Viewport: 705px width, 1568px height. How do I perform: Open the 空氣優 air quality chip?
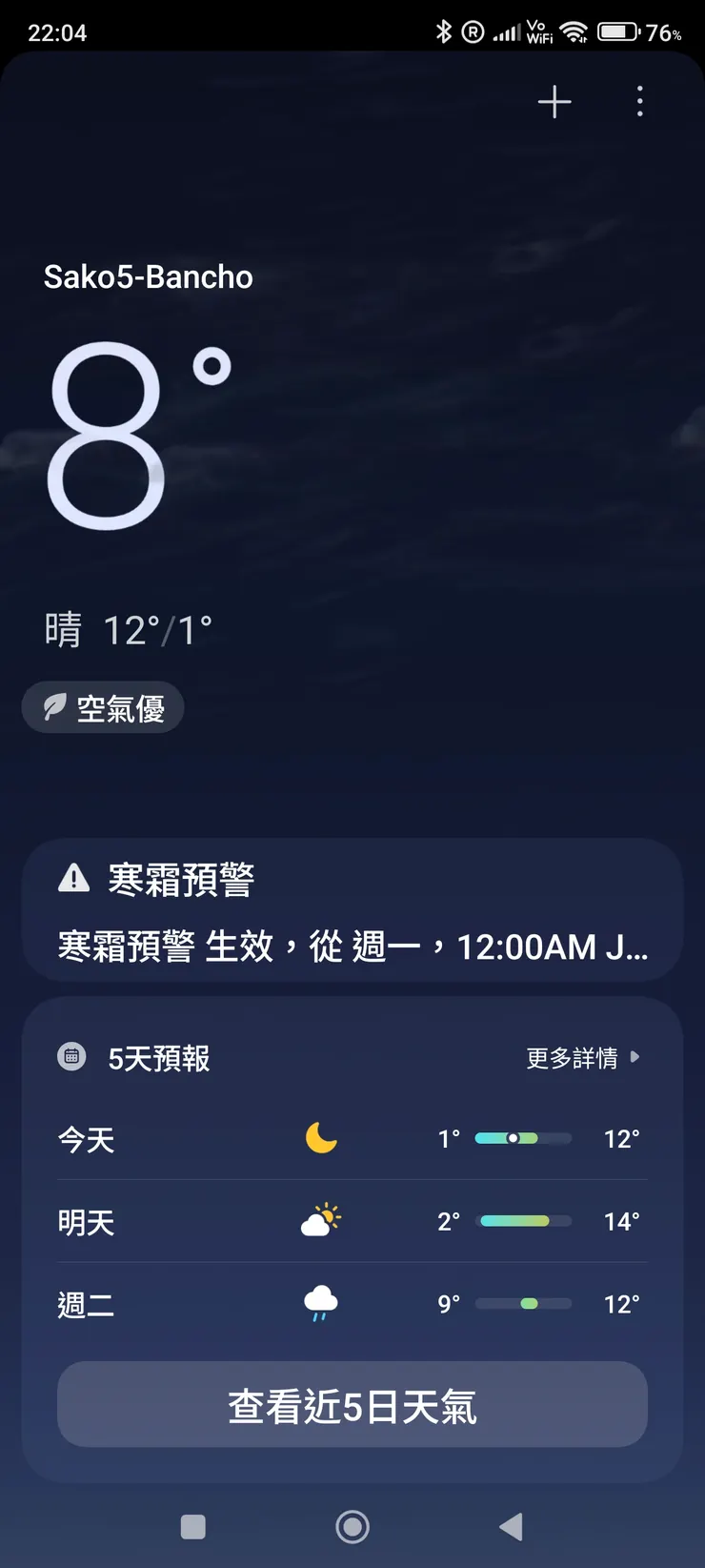(102, 707)
